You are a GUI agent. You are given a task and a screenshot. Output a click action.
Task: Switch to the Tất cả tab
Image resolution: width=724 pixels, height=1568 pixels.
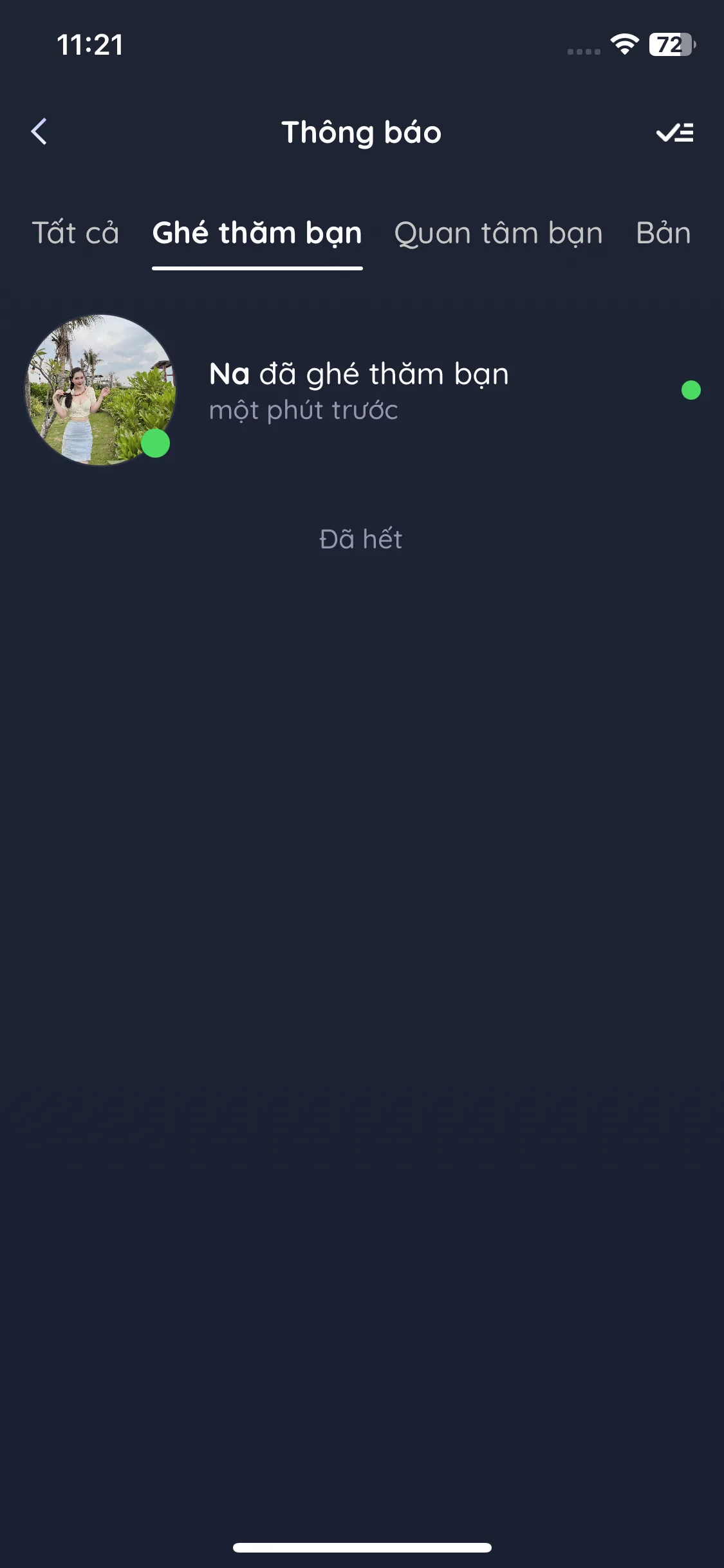[75, 233]
